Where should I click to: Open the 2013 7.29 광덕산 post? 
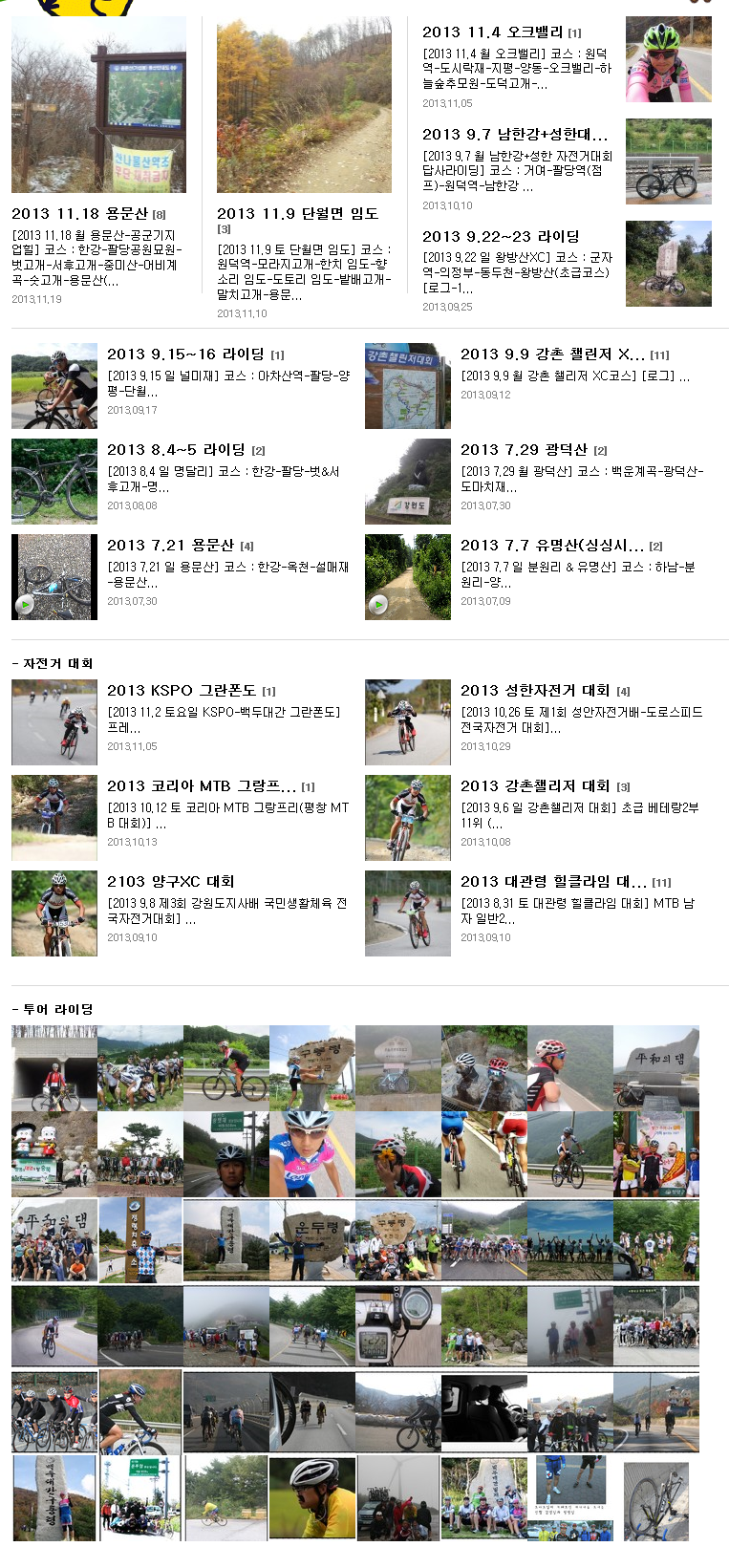pos(524,450)
